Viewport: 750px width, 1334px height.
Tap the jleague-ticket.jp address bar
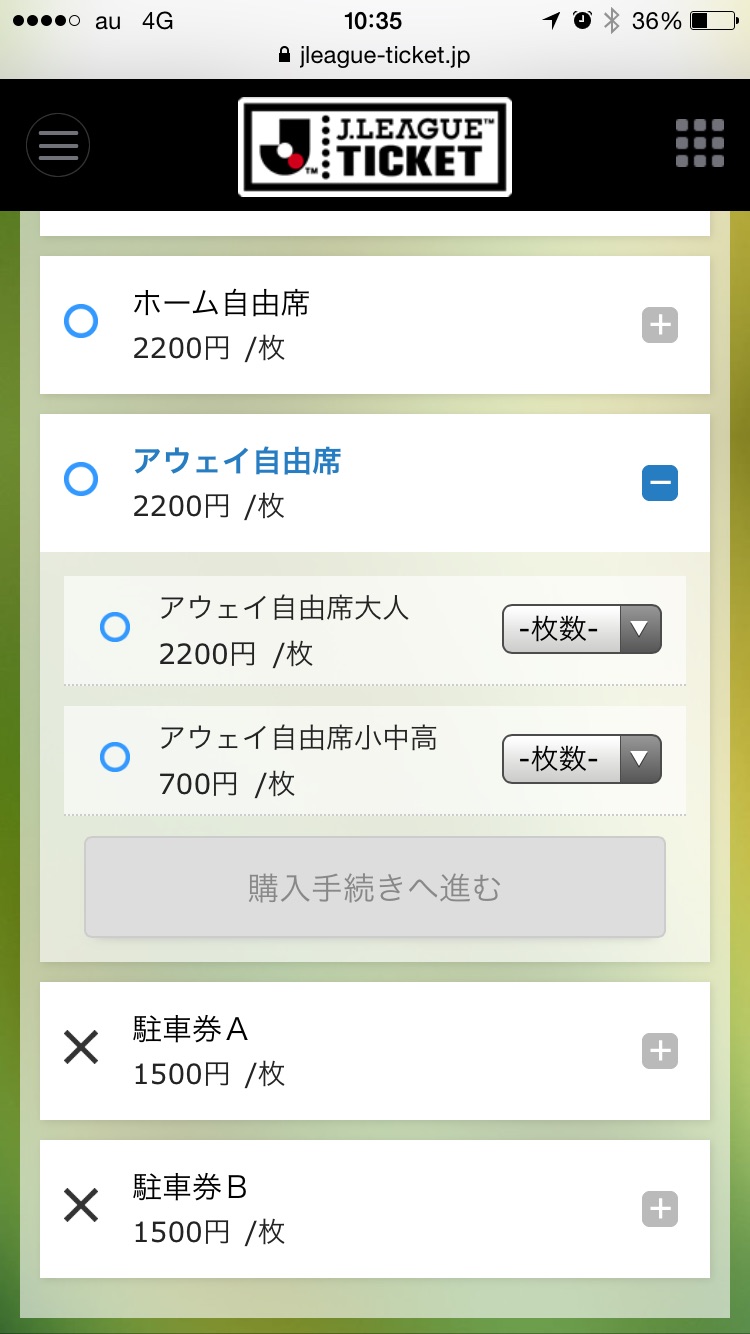tap(375, 55)
